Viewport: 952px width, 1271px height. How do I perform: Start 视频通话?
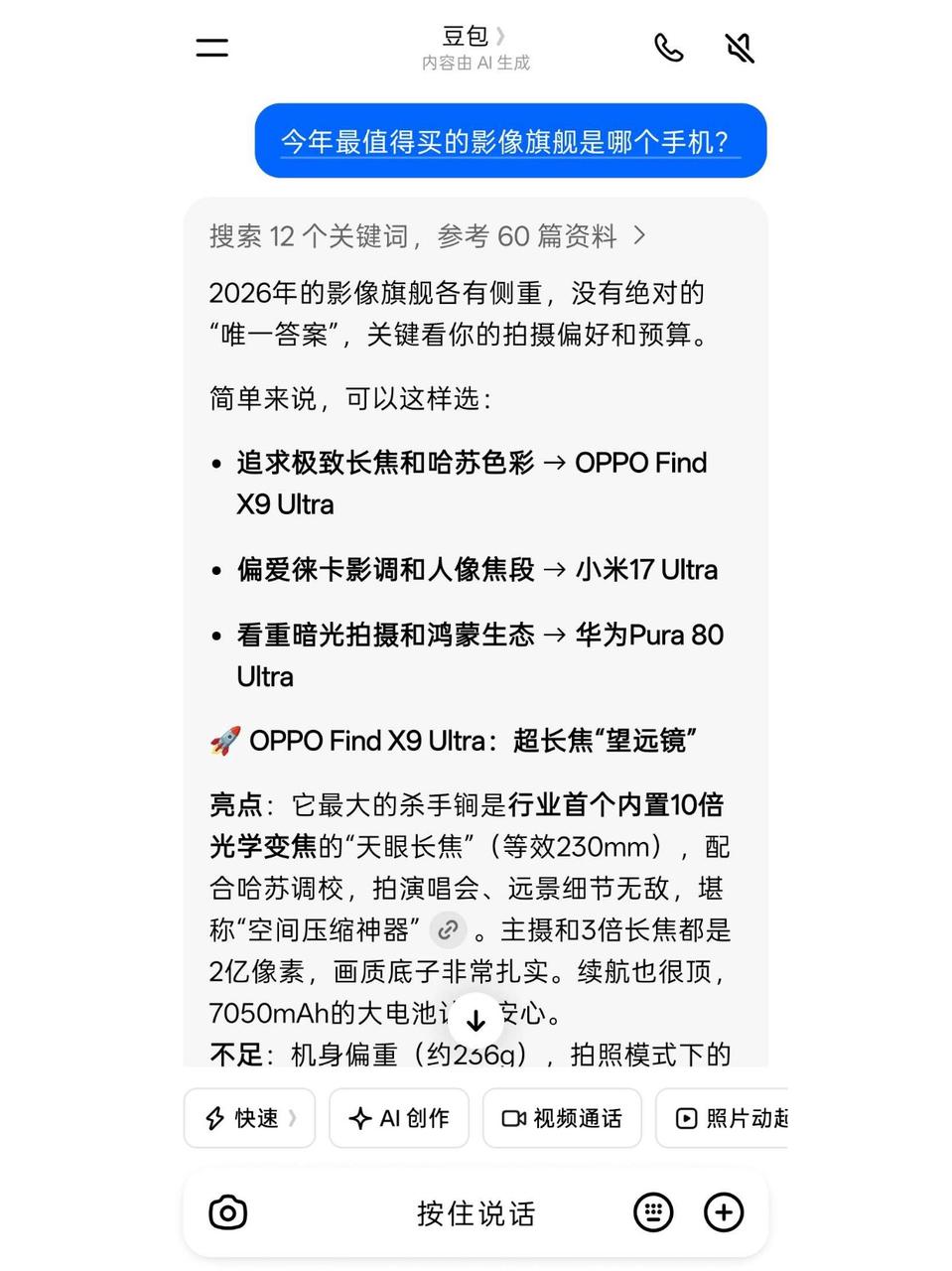562,1118
